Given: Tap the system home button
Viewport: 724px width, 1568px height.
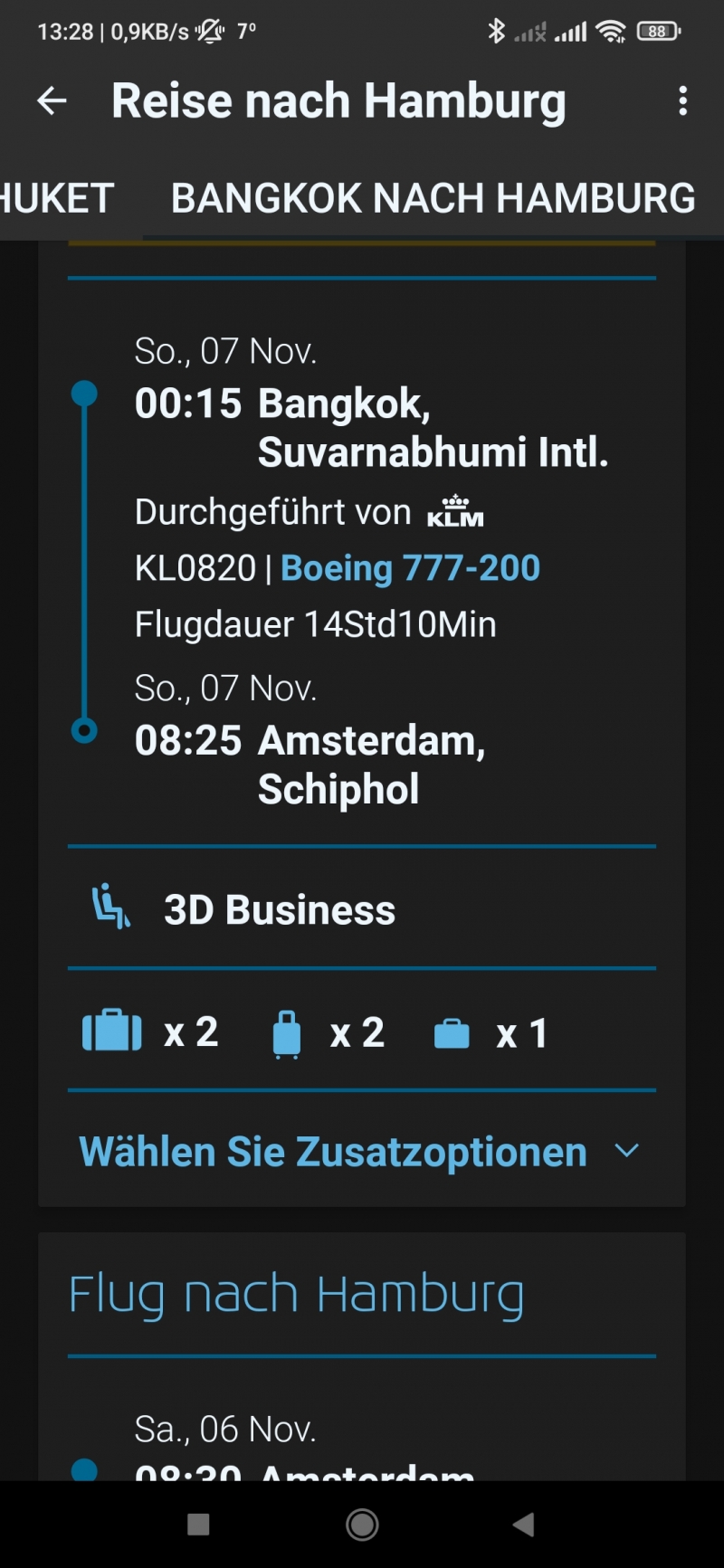Looking at the screenshot, I should pyautogui.click(x=362, y=1525).
